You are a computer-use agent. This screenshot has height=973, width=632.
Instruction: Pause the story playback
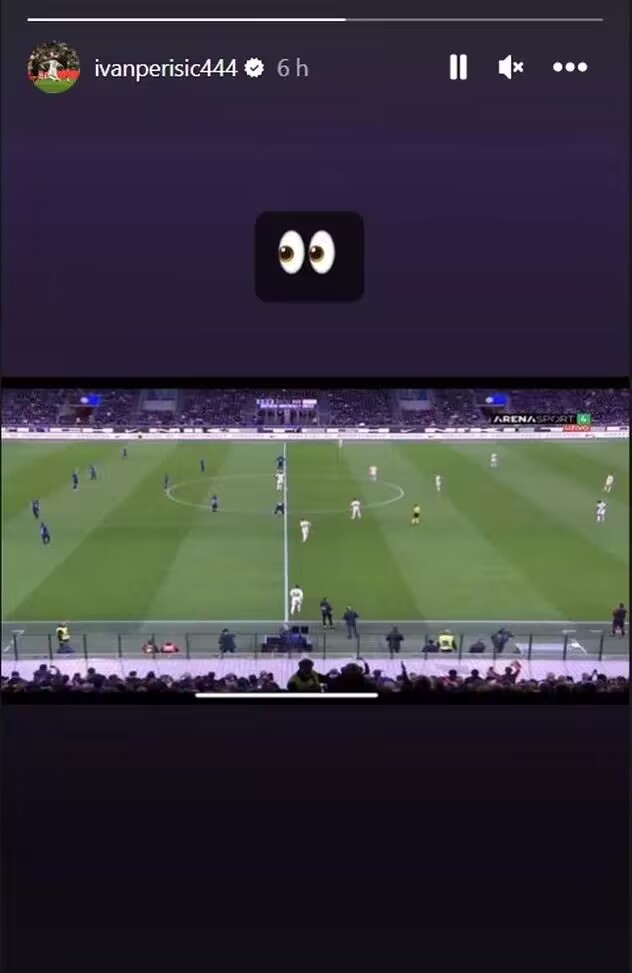pyautogui.click(x=458, y=67)
